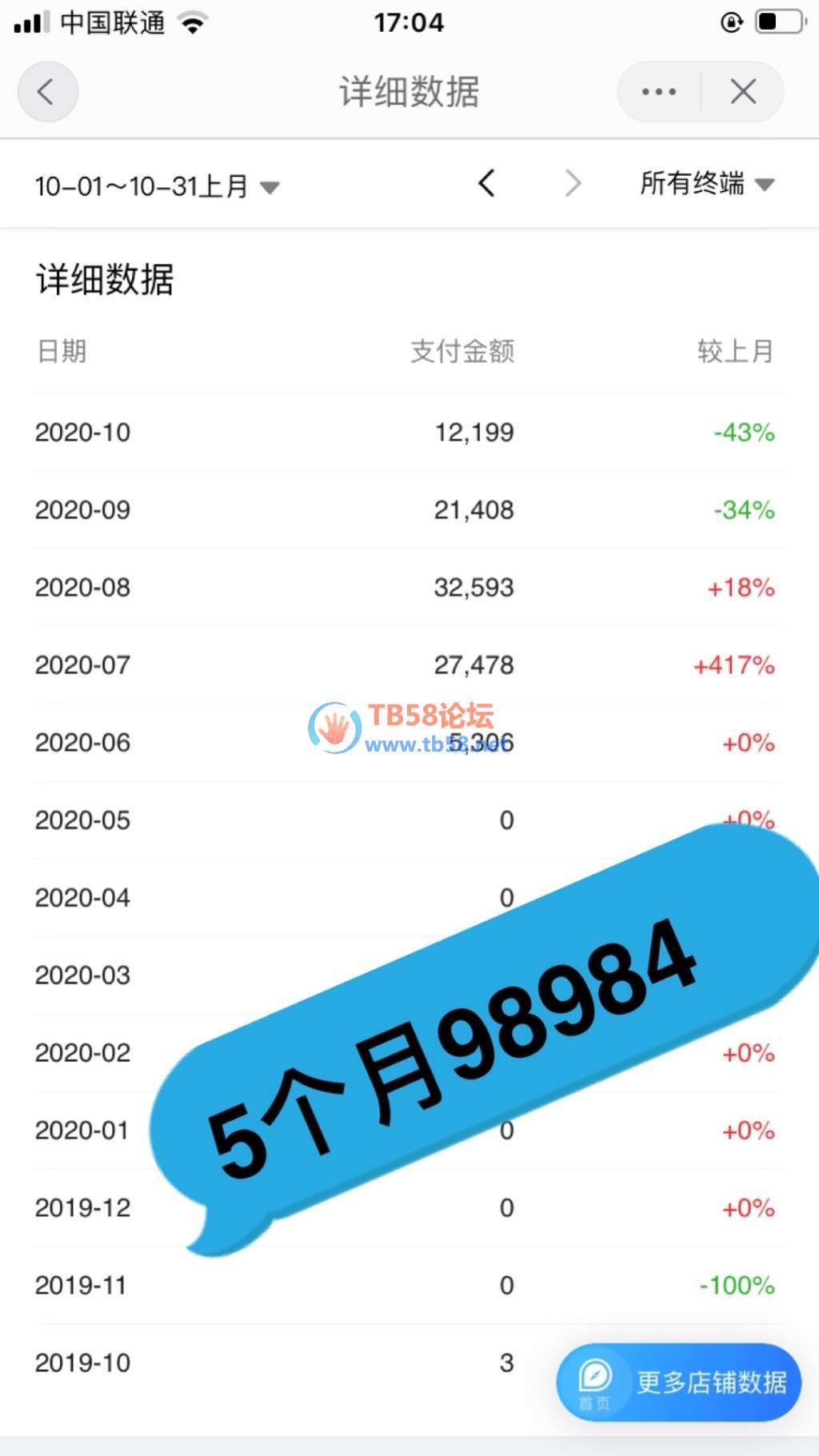Go back using the top-left arrow
Screen dimensions: 819x1456
point(47,92)
